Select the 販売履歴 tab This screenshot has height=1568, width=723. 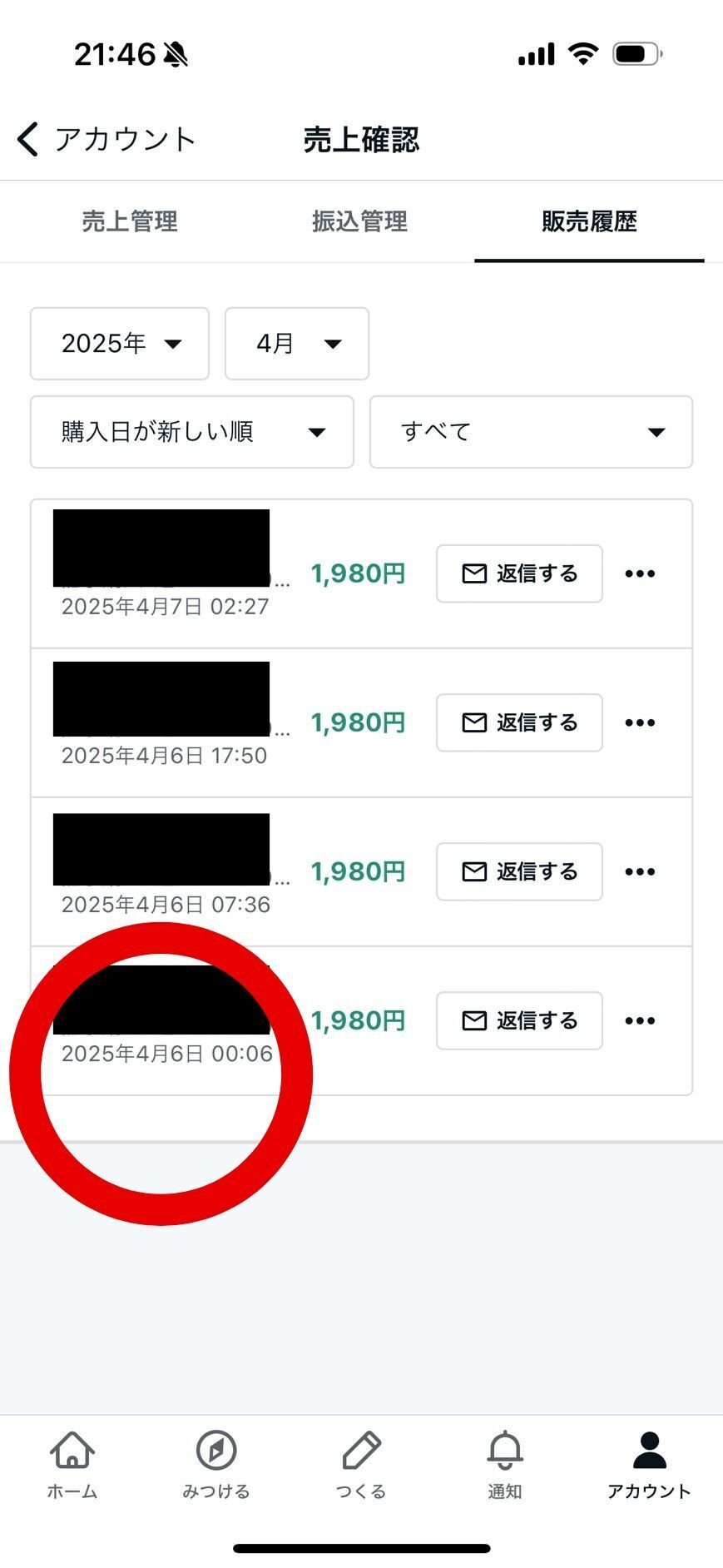589,221
